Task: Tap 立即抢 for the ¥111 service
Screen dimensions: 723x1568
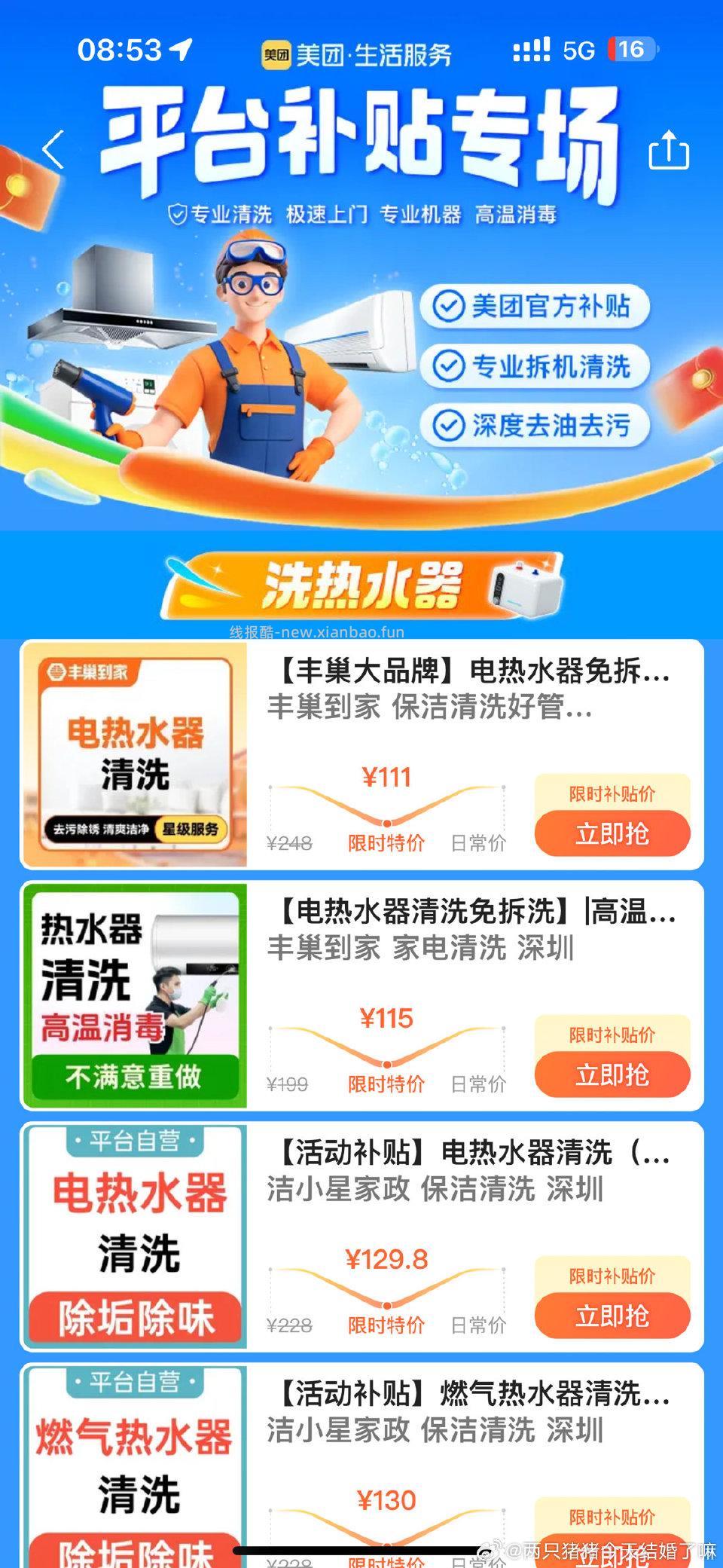Action: pyautogui.click(x=612, y=833)
